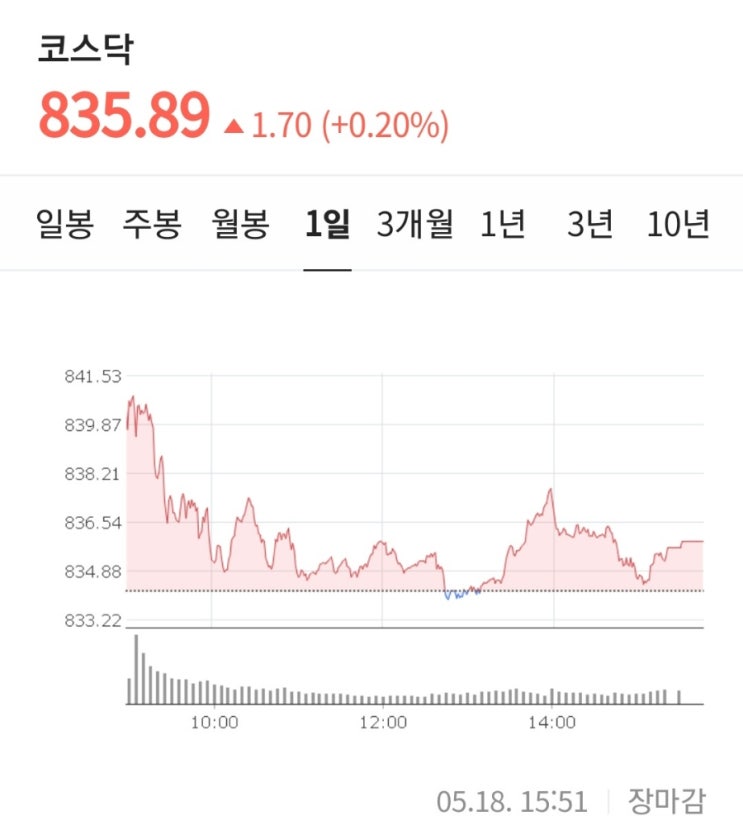
Task: Show the 1일 chart
Action: click(x=327, y=224)
